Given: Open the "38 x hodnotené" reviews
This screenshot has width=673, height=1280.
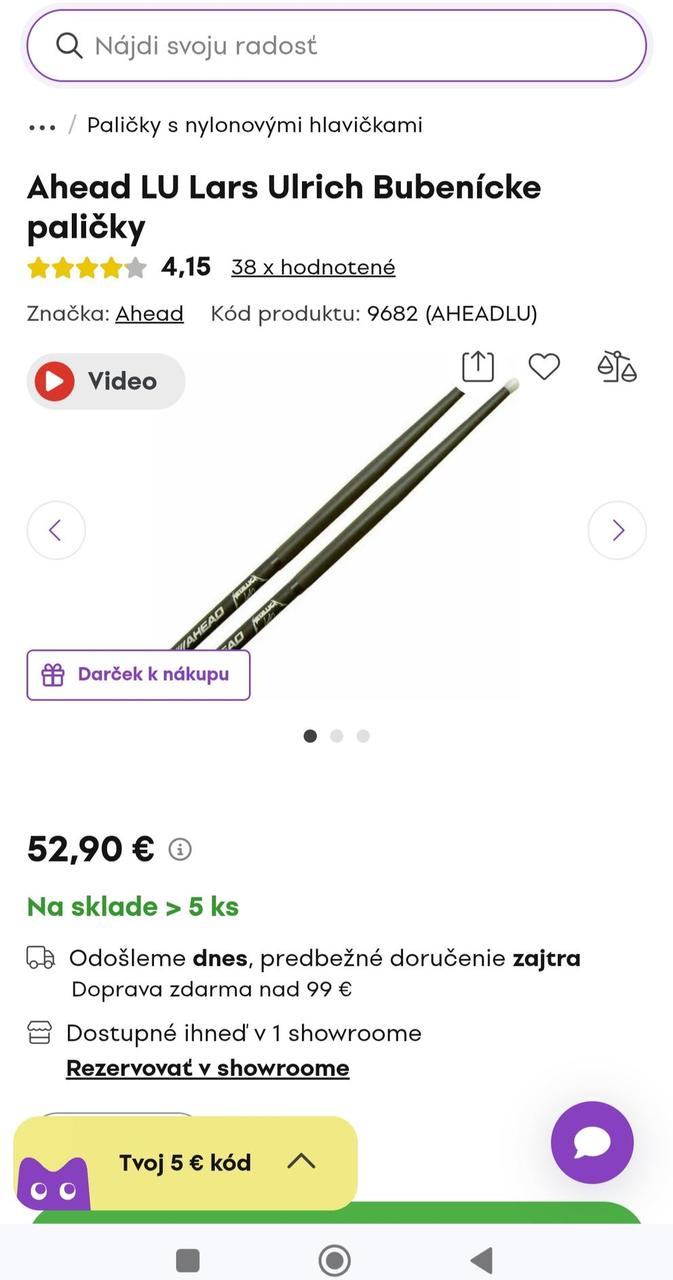Looking at the screenshot, I should pos(313,267).
